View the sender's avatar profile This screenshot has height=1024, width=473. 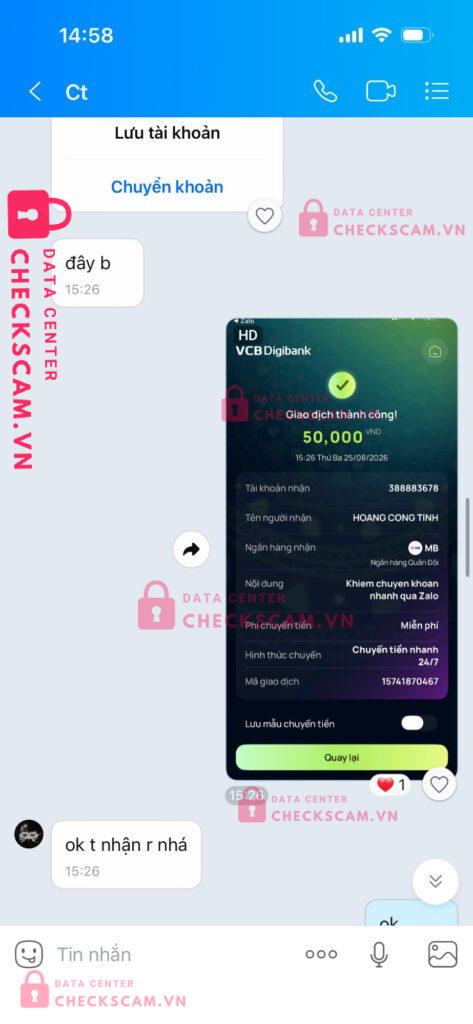pos(29,834)
